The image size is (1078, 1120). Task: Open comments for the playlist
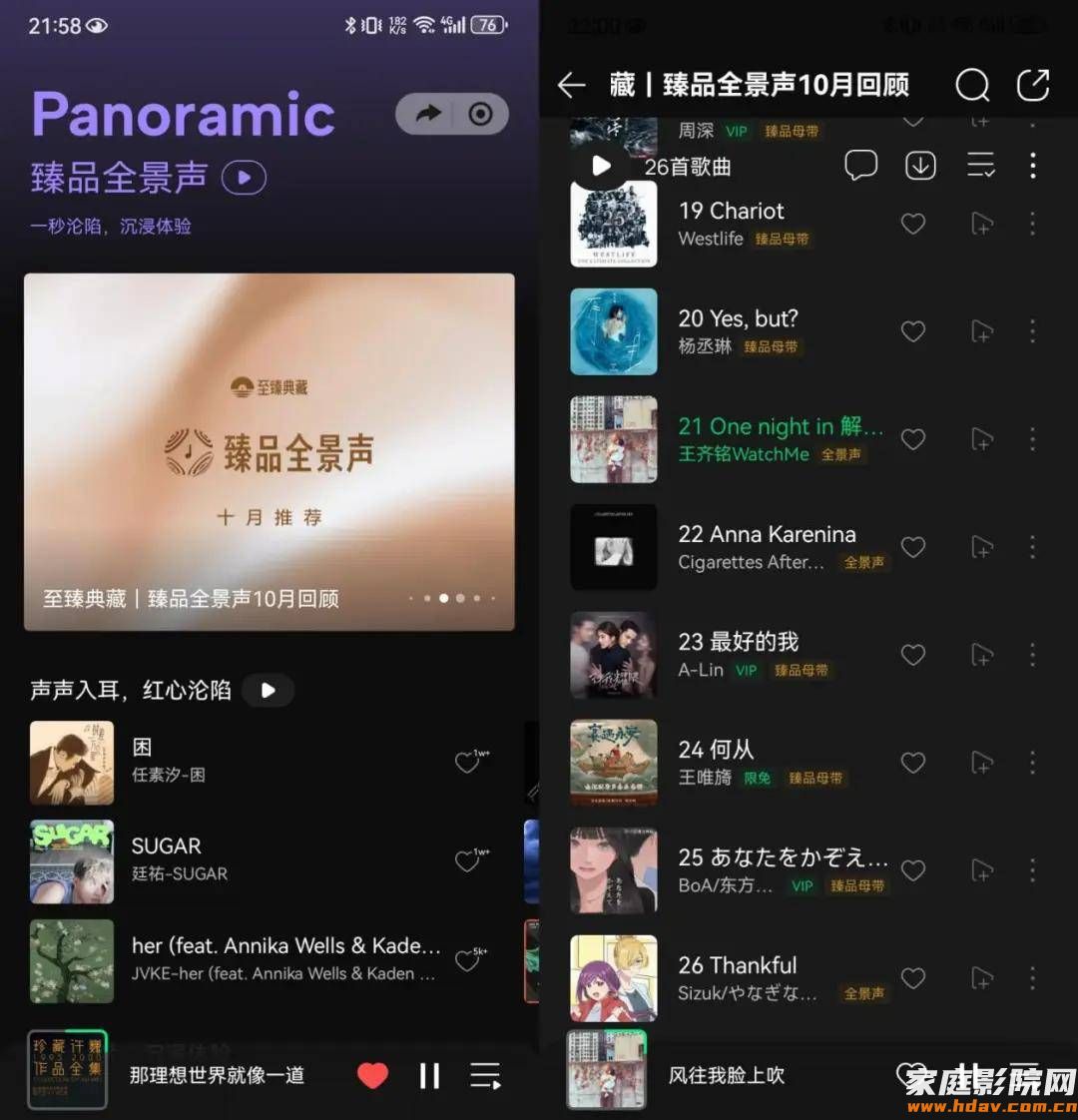point(860,164)
